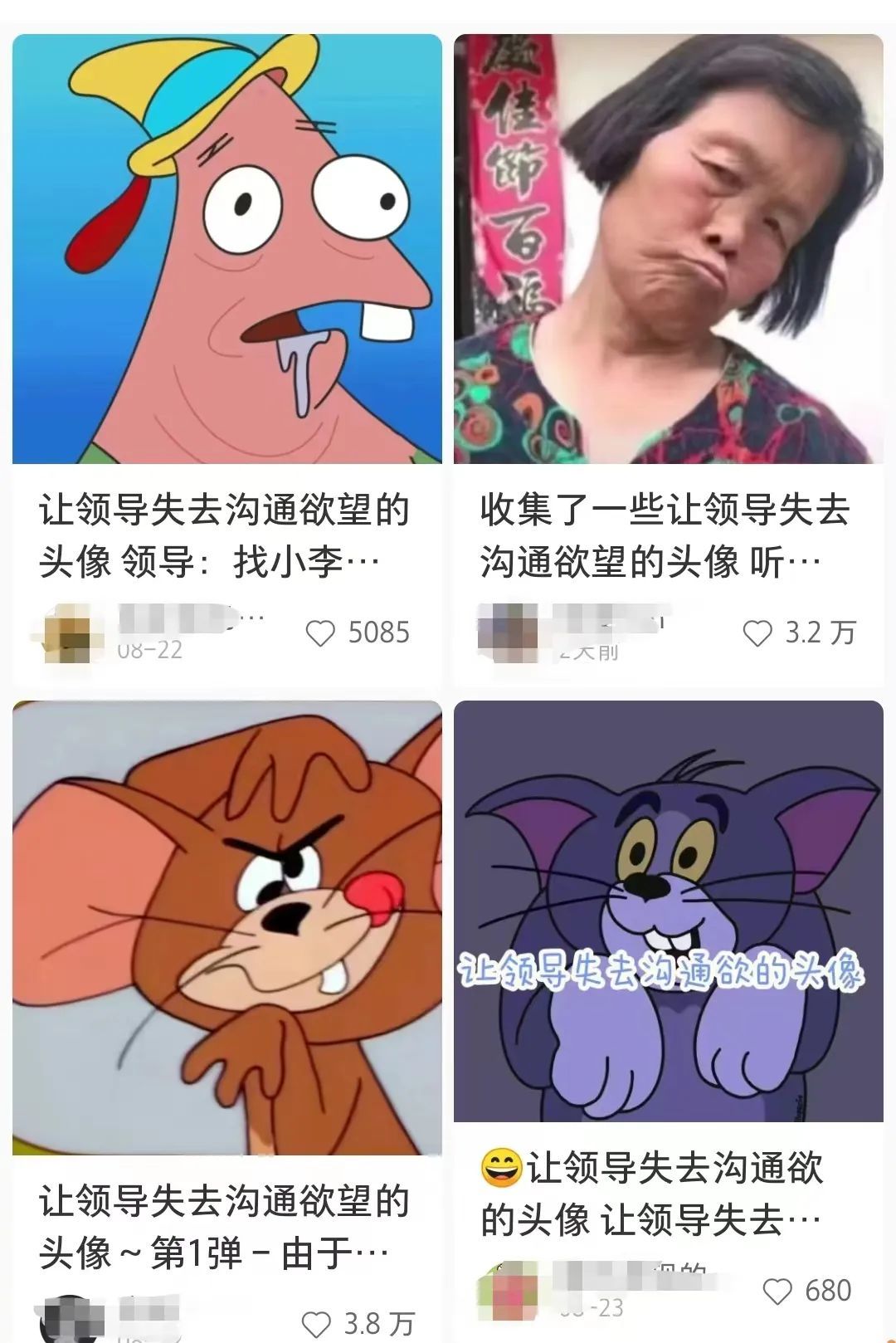The width and height of the screenshot is (896, 1343).
Task: Open title '收集了一些让领导失去沟通欲望的头像'
Action: tap(665, 536)
